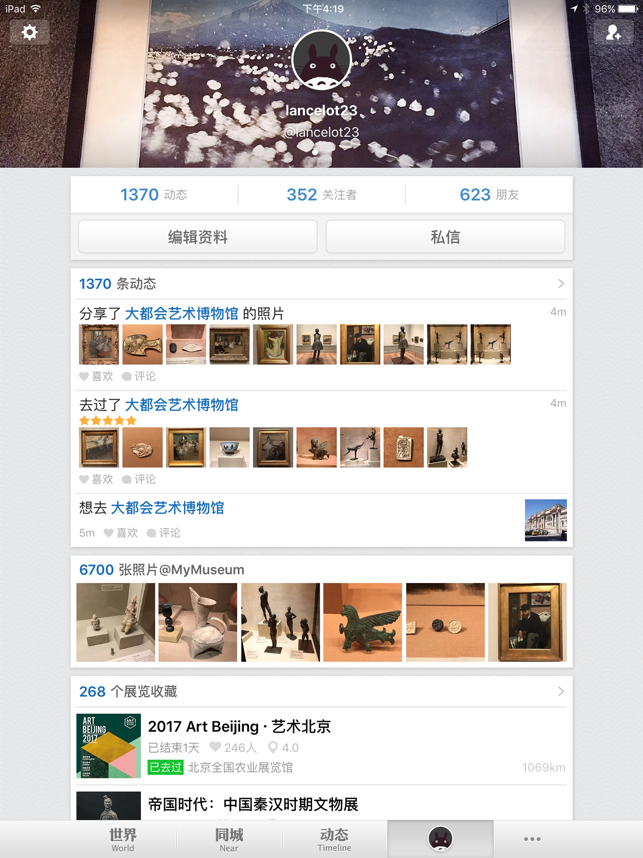The width and height of the screenshot is (643, 858).
Task: View the 623 朋友 list
Action: [488, 195]
